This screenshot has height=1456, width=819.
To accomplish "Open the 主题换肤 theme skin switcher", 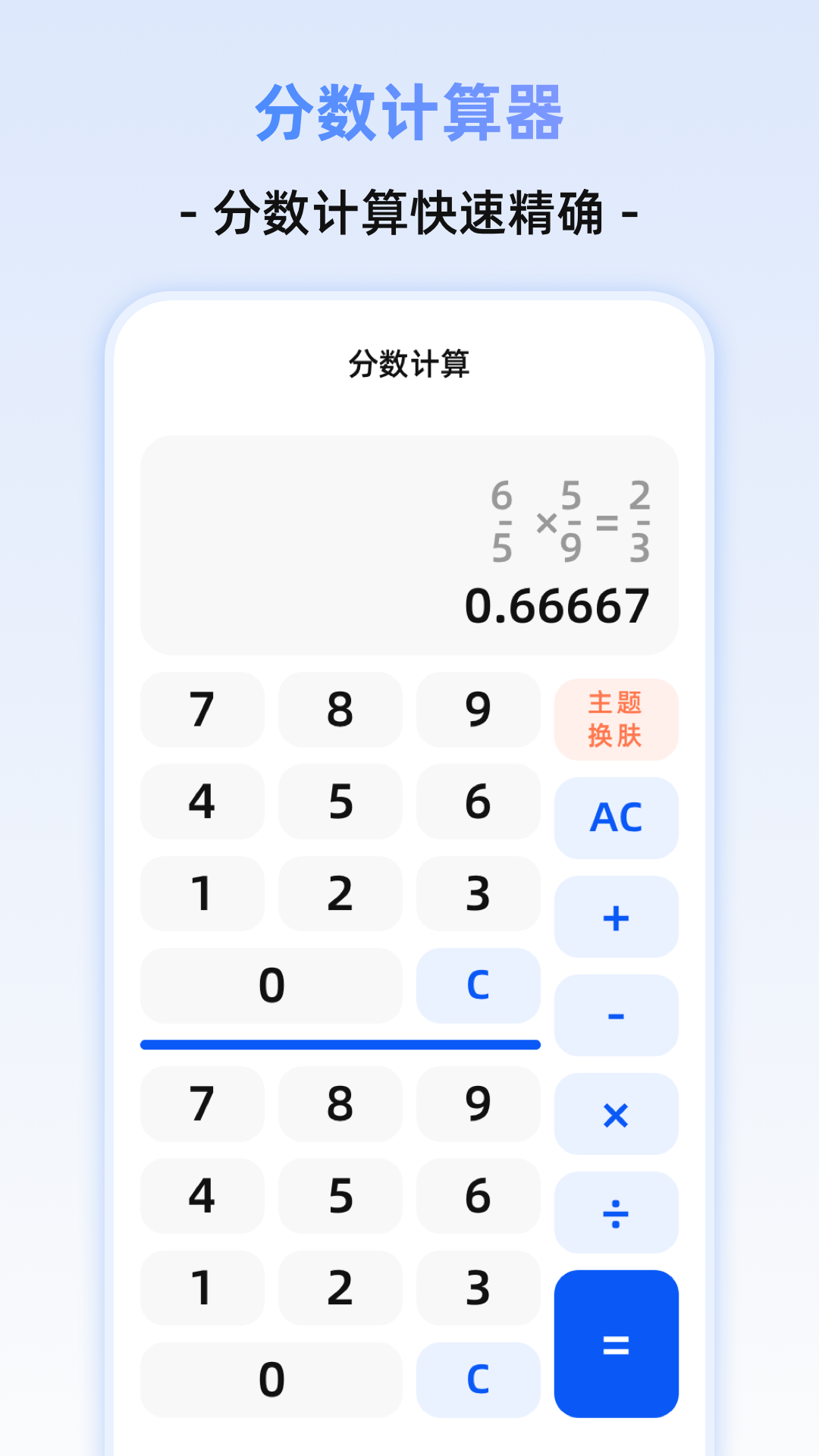I will 616,719.
